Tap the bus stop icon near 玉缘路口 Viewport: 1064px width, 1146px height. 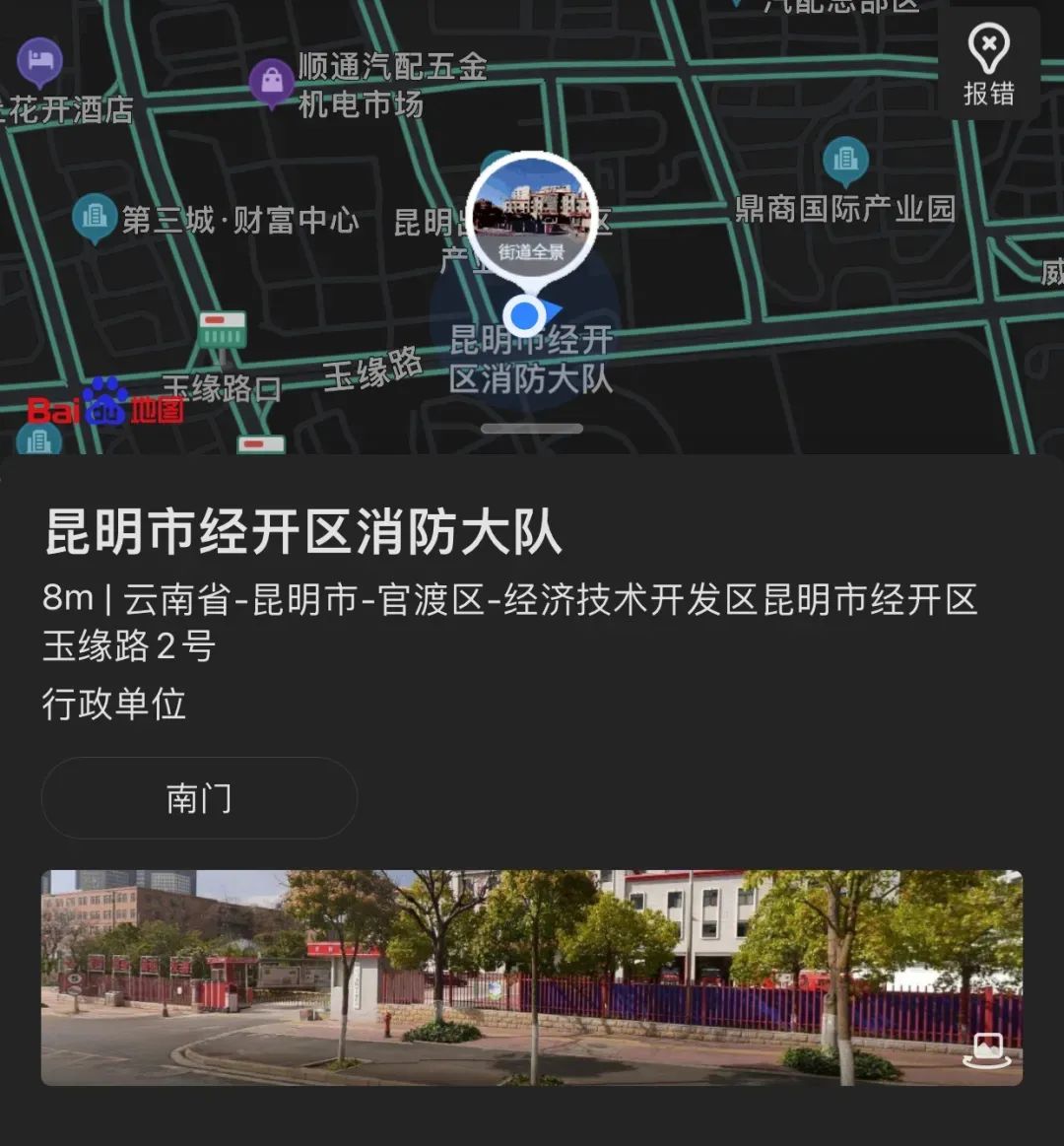click(225, 331)
